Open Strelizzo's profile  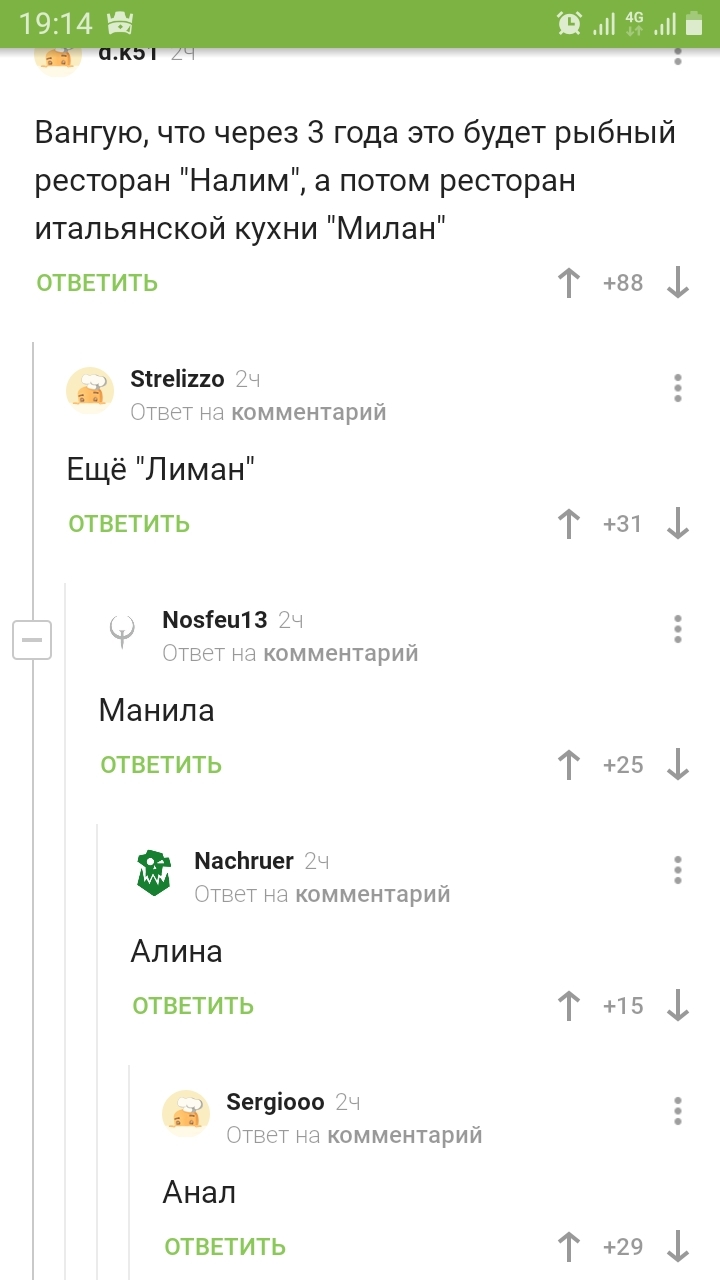(177, 379)
